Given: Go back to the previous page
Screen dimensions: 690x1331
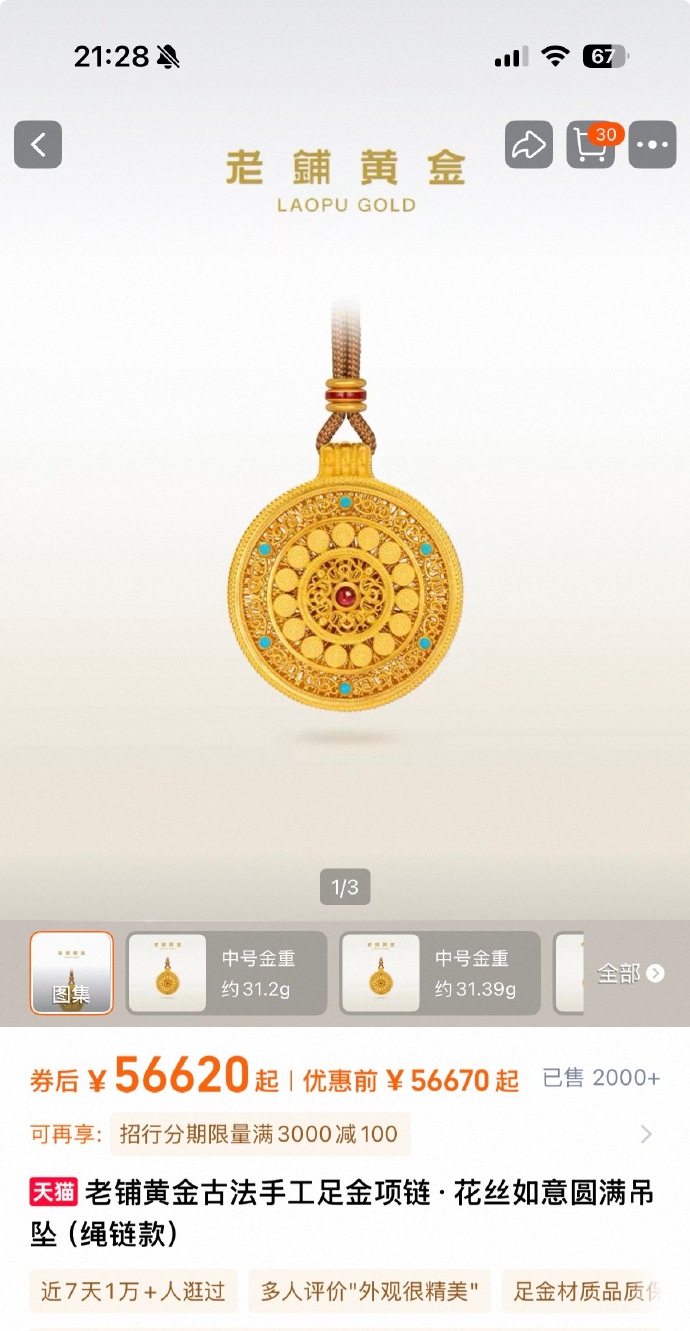Looking at the screenshot, I should (38, 145).
